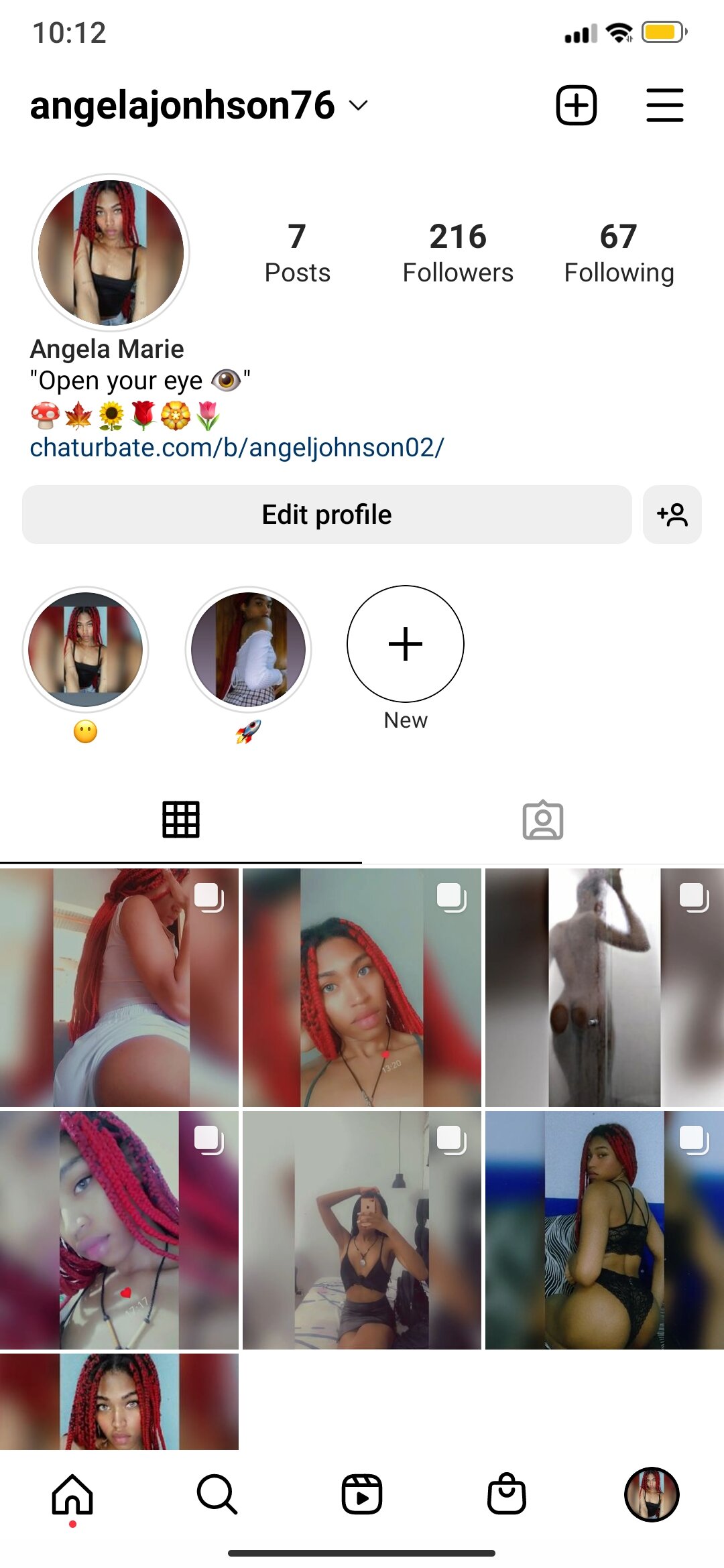This screenshot has width=724, height=1568.
Task: View the 67 Following list
Action: tap(618, 253)
